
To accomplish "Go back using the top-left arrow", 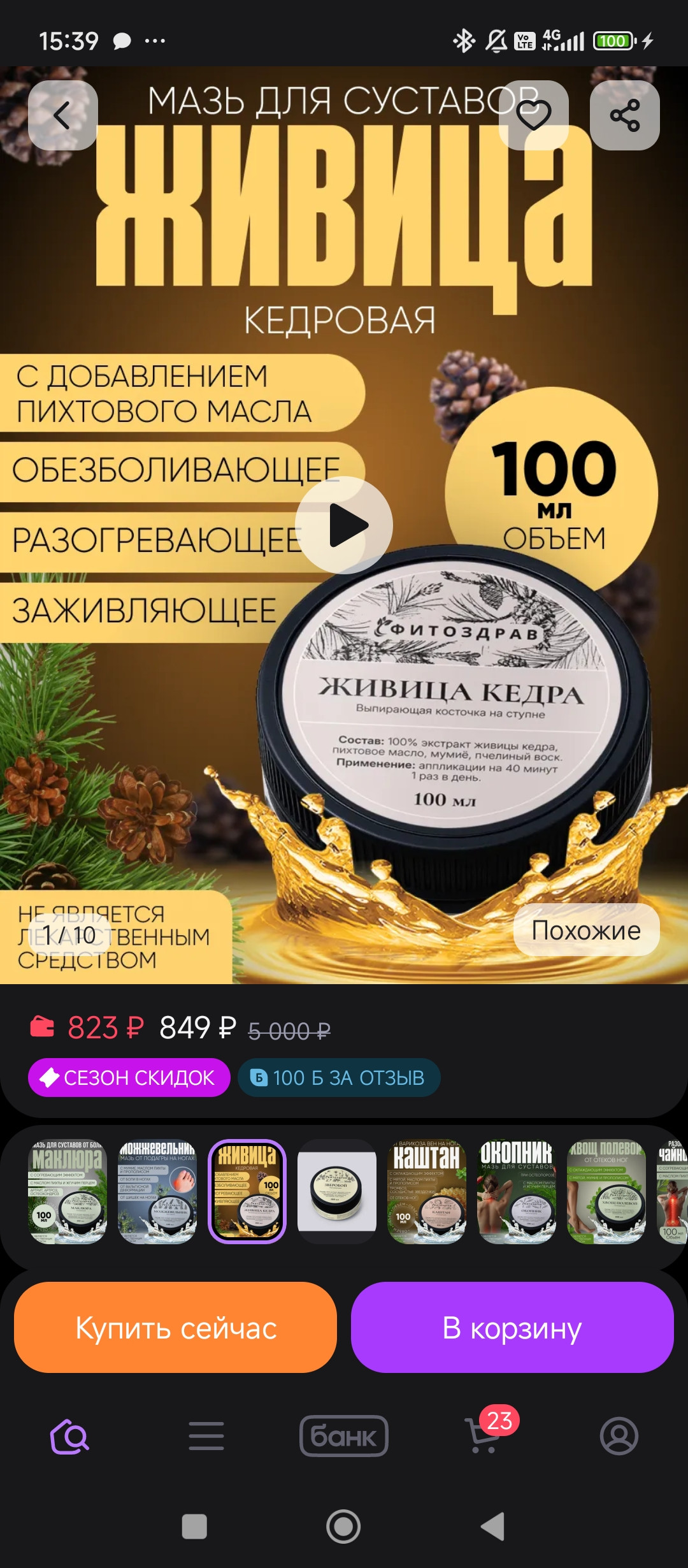I will (62, 115).
